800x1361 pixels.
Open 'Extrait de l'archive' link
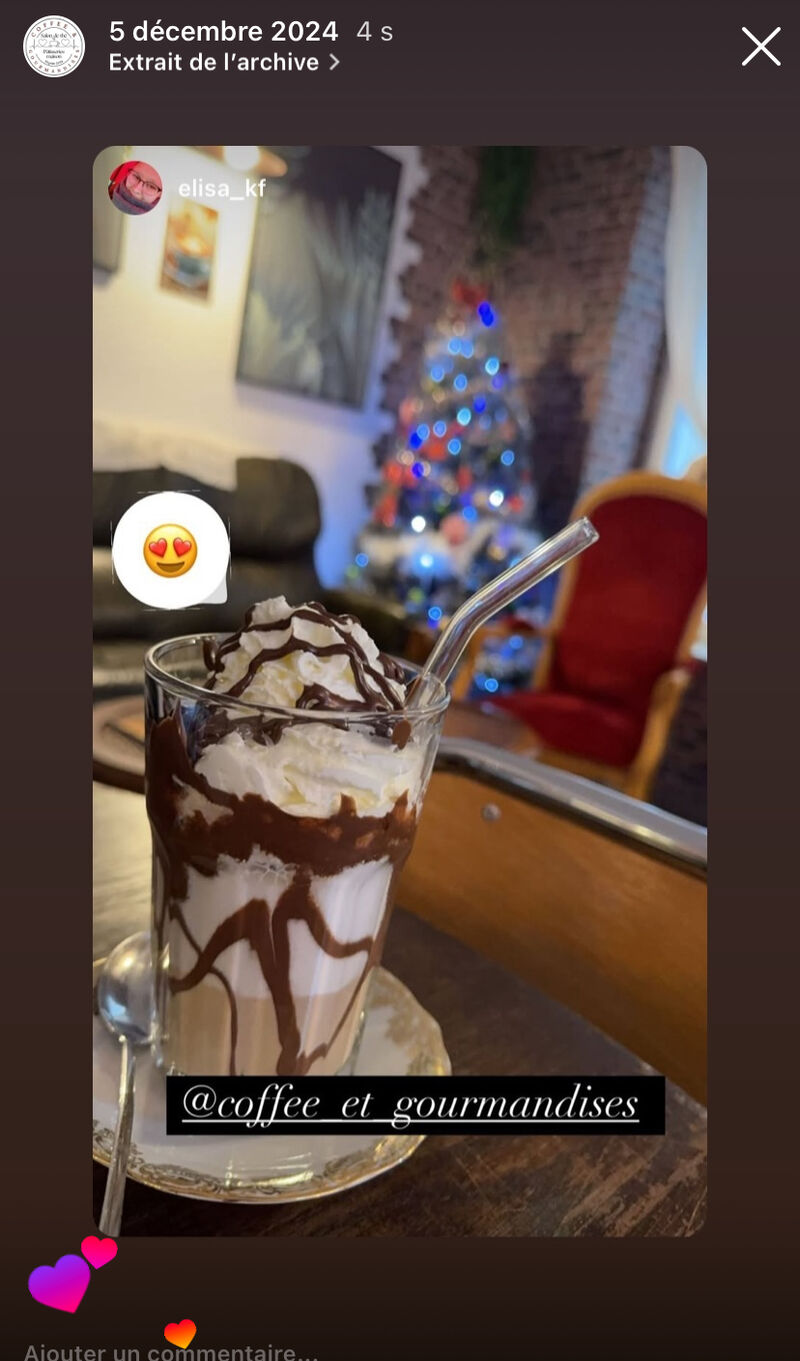pos(224,62)
